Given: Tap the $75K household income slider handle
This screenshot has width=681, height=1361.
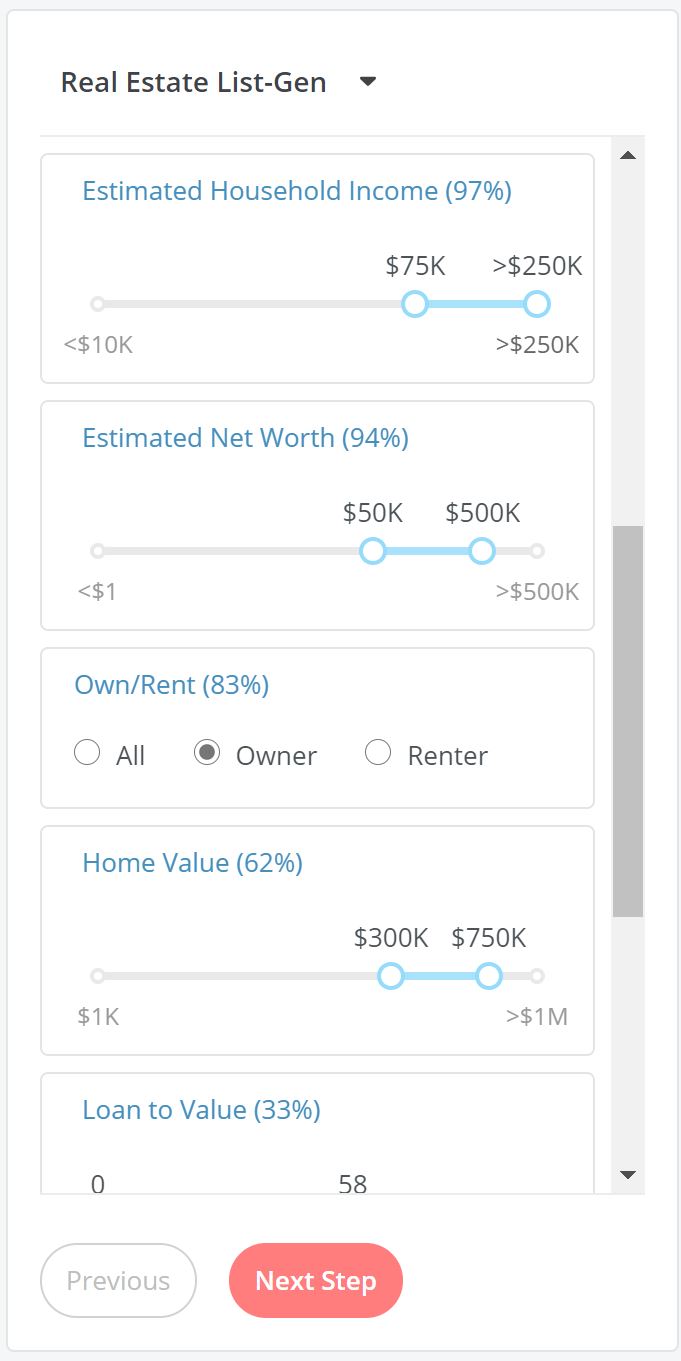Looking at the screenshot, I should pyautogui.click(x=415, y=304).
